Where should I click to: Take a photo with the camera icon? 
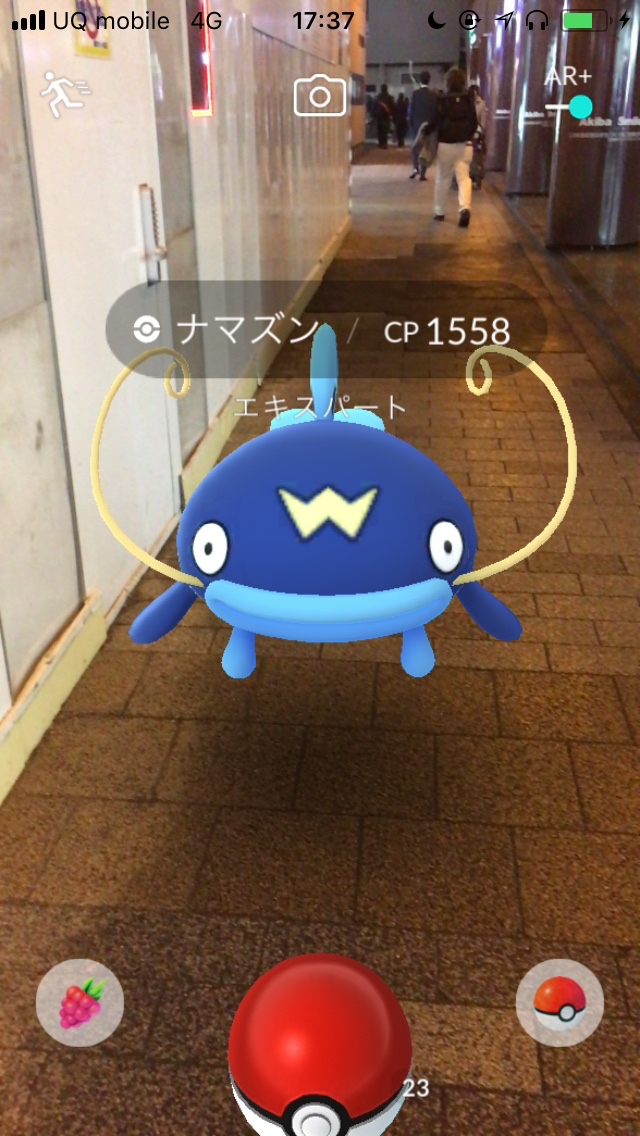click(x=319, y=96)
